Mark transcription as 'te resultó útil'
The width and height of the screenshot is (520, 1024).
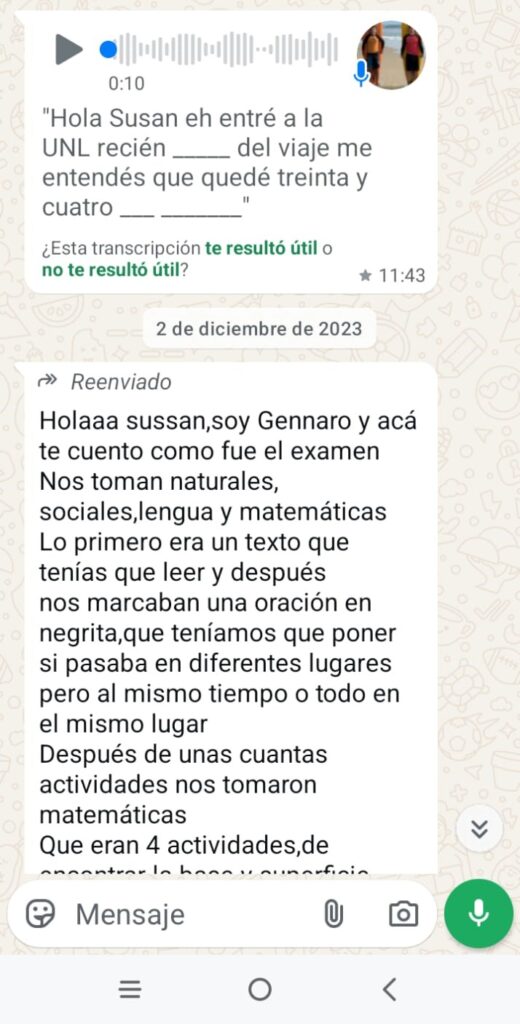261,249
